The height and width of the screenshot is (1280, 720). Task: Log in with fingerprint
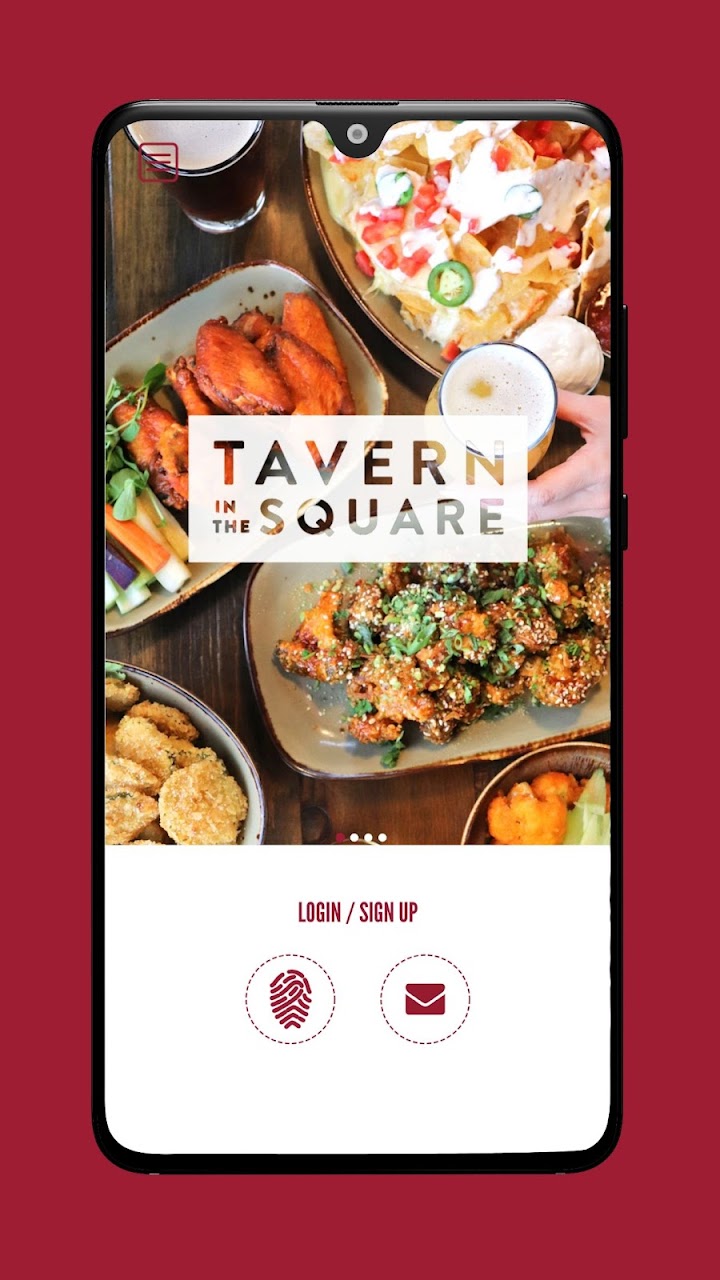tap(290, 999)
